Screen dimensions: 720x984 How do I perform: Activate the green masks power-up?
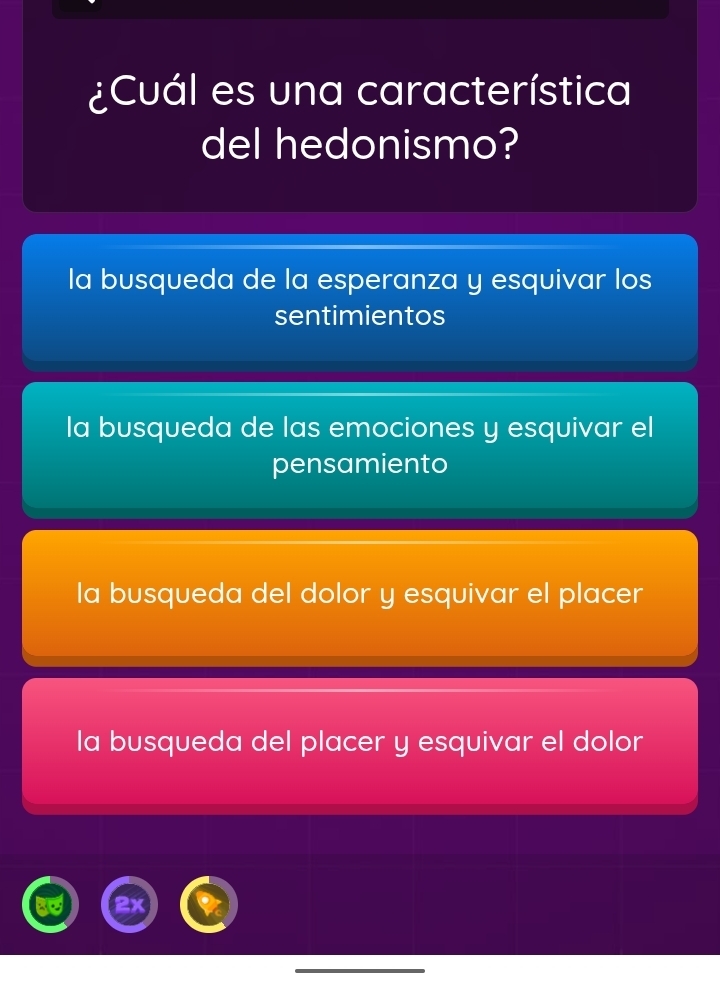[x=51, y=902]
